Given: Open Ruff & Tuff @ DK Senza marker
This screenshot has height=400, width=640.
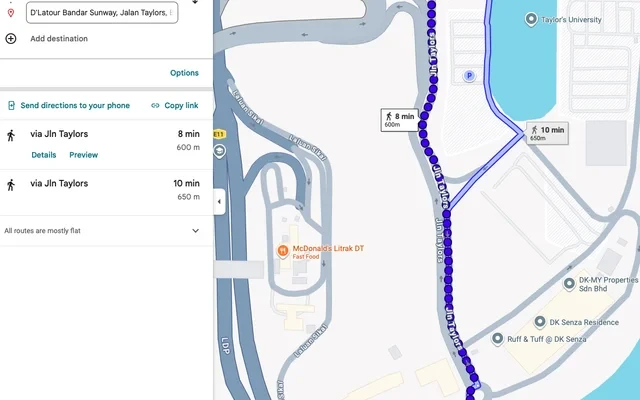Looking at the screenshot, I should point(498,339).
